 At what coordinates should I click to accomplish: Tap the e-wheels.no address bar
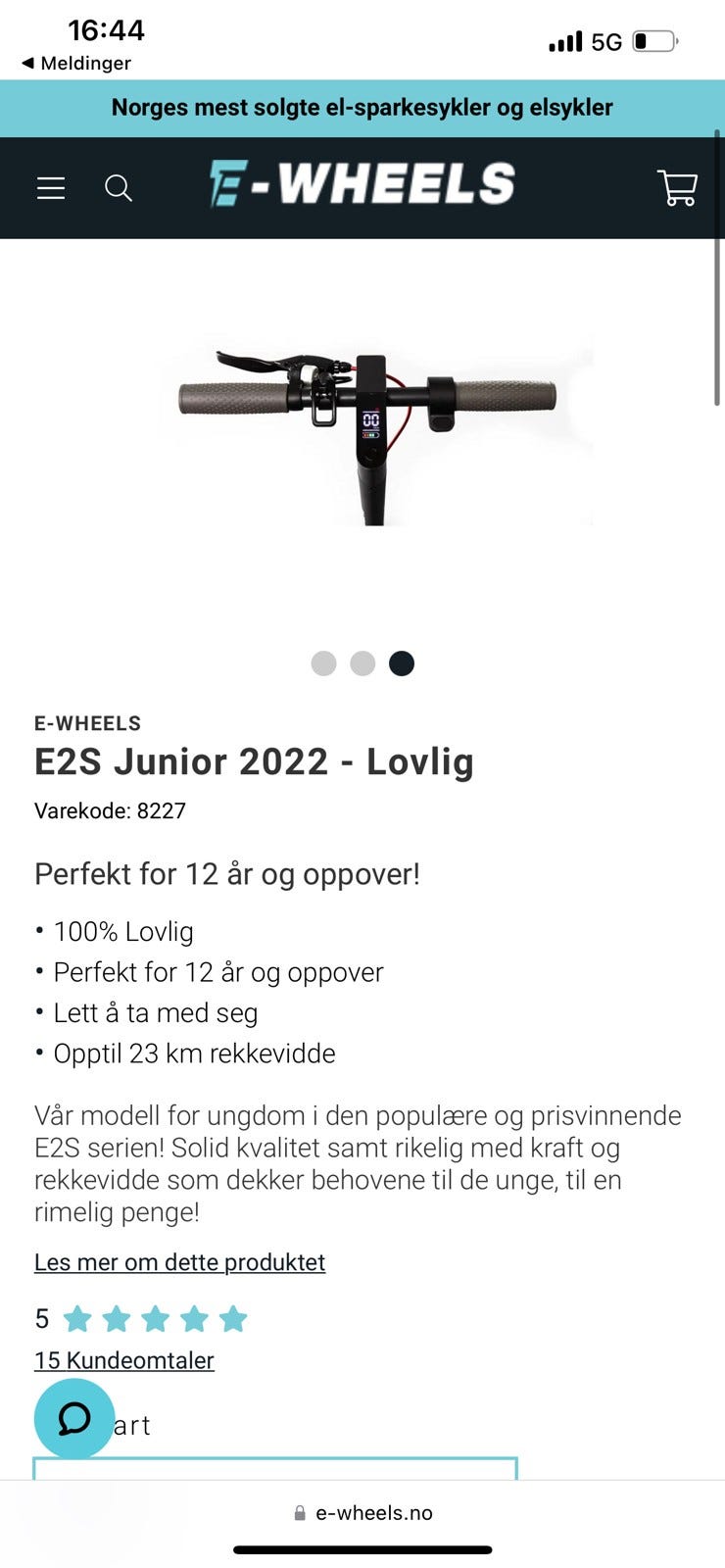[362, 1513]
